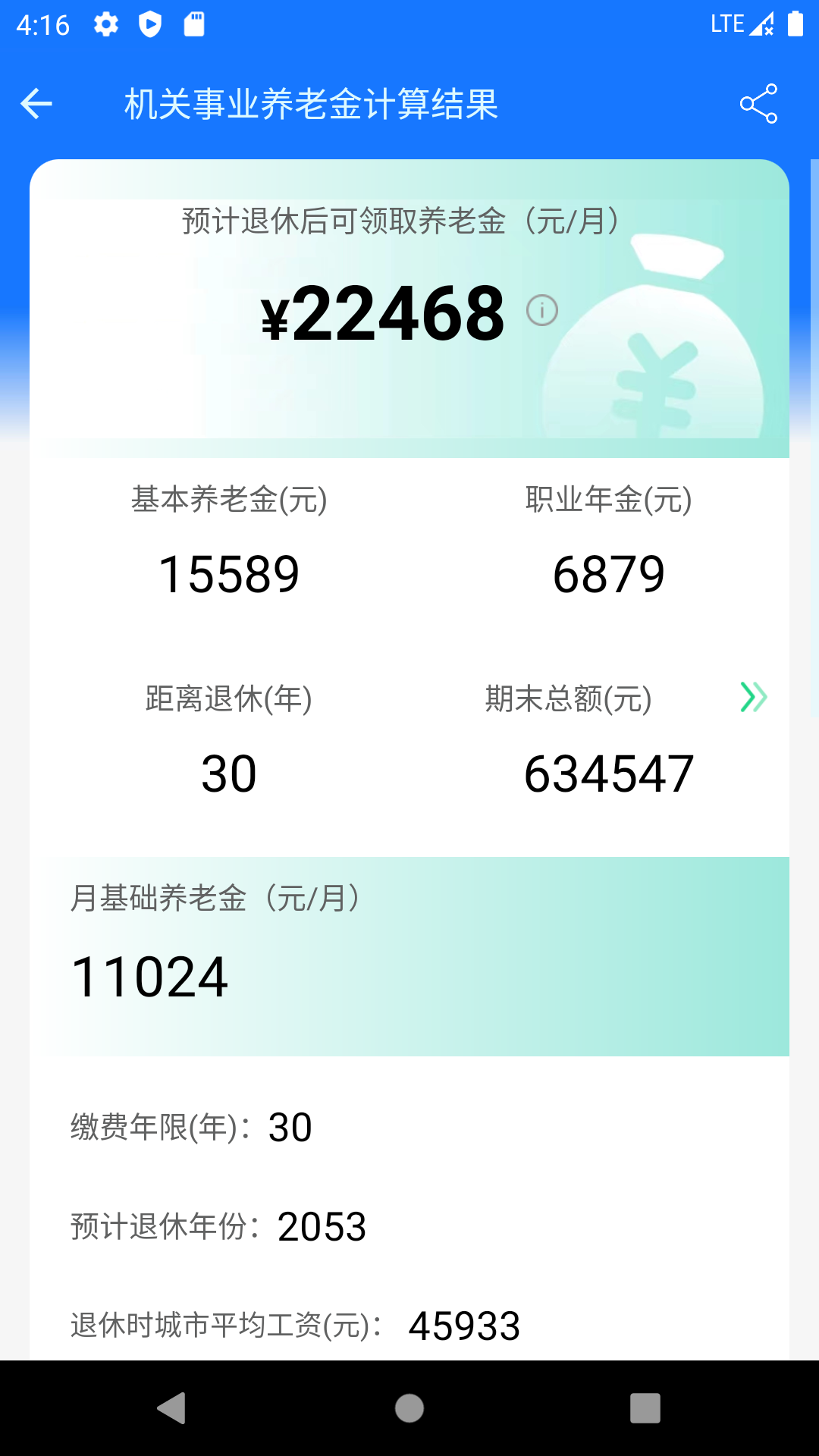Expand details with the green double chevron

pyautogui.click(x=753, y=696)
